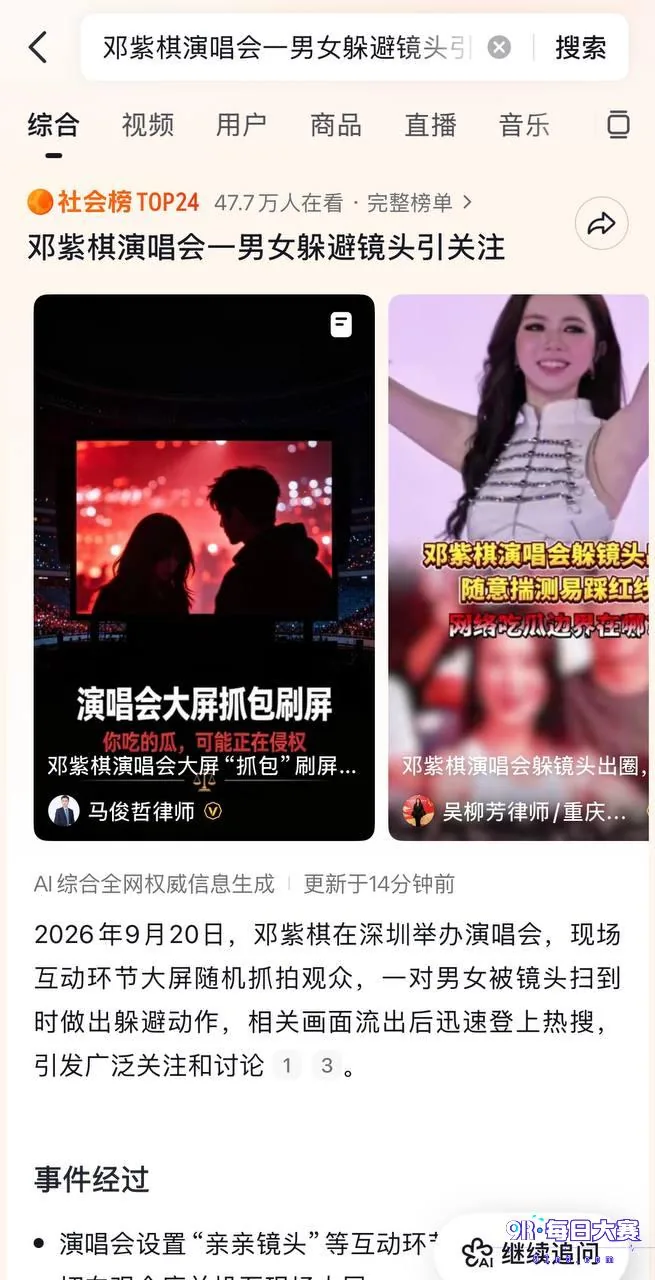Tap the search field containing 邓紫棋演唱会
This screenshot has width=655, height=1280.
[290, 47]
